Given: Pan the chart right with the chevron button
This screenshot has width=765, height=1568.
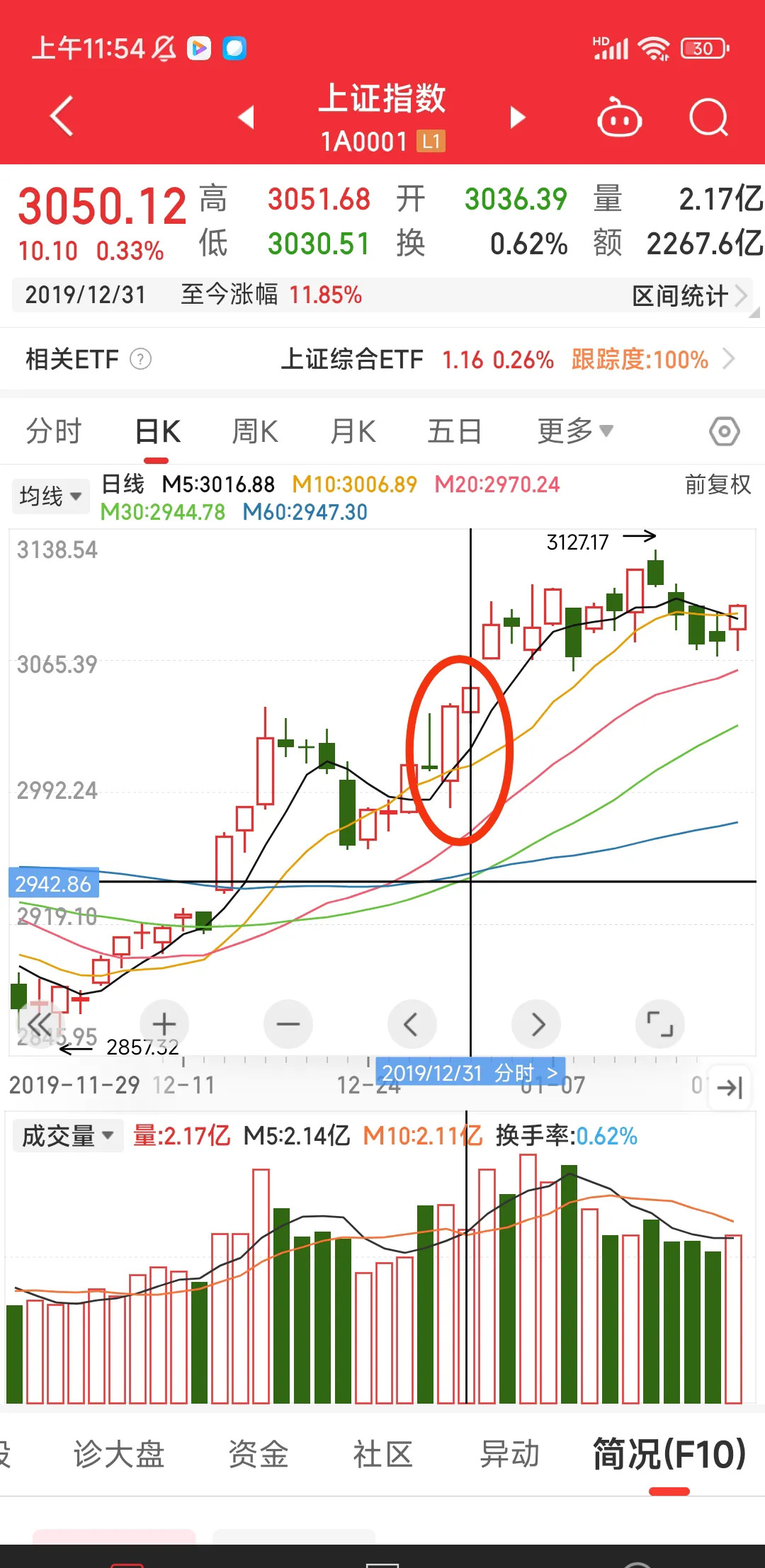Looking at the screenshot, I should (536, 1024).
